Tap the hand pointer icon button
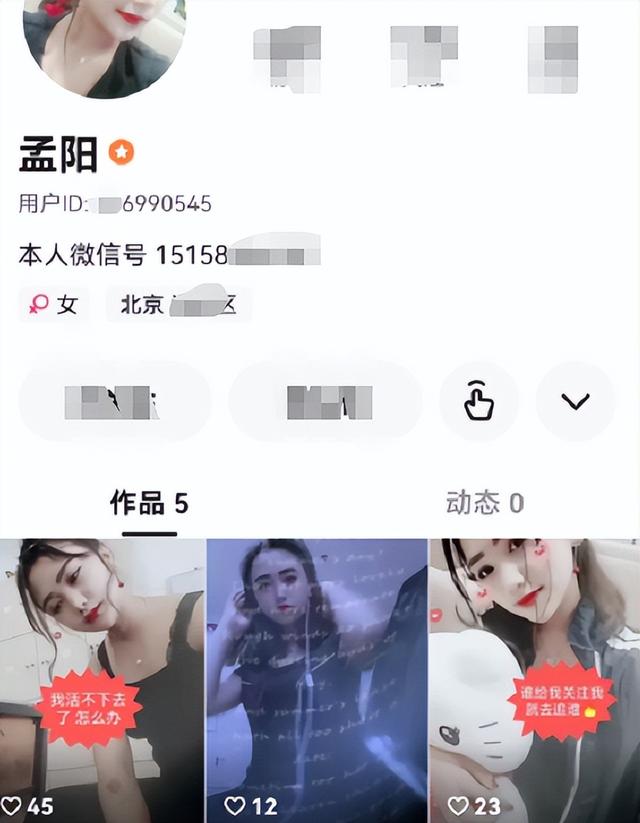Screen dimensions: 640x823 479,402
